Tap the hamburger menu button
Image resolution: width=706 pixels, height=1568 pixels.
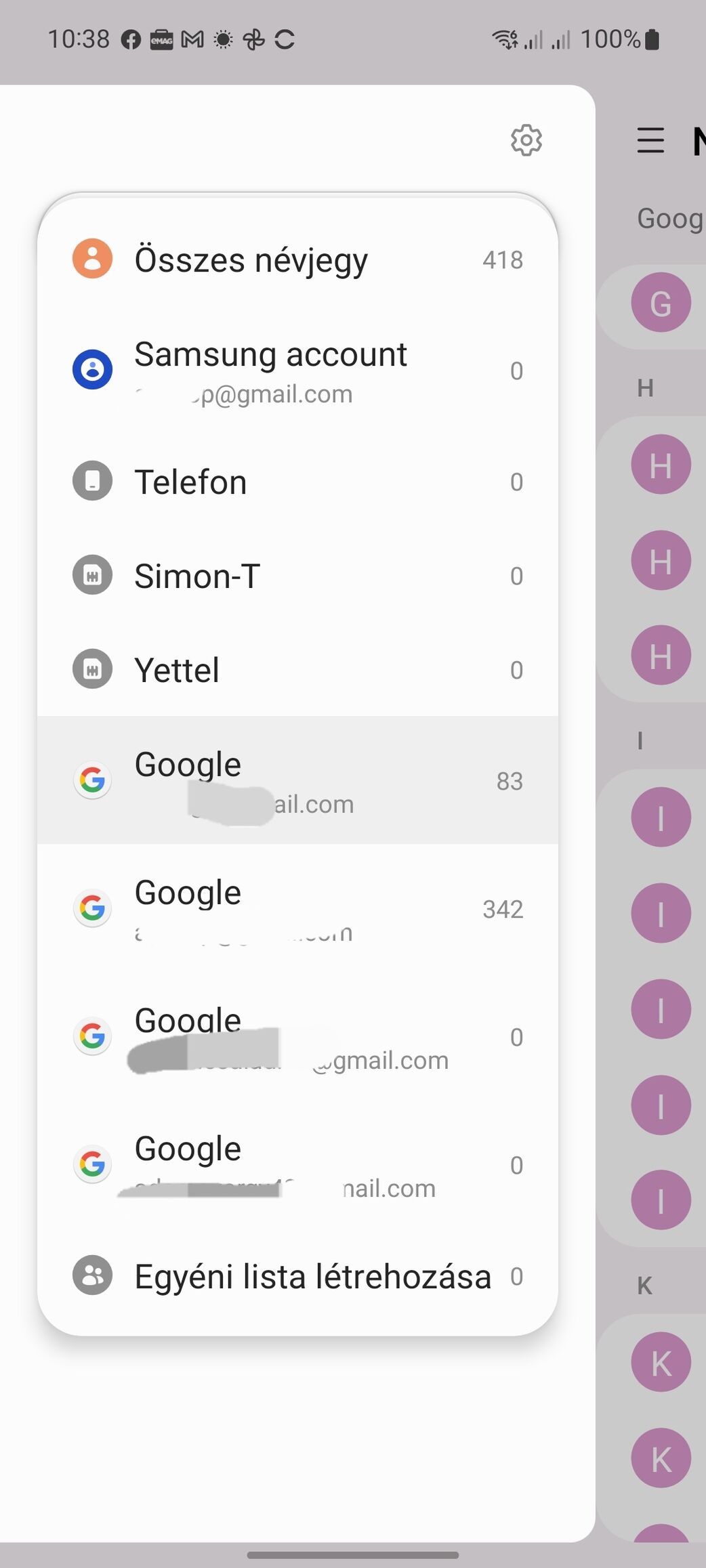coord(650,140)
